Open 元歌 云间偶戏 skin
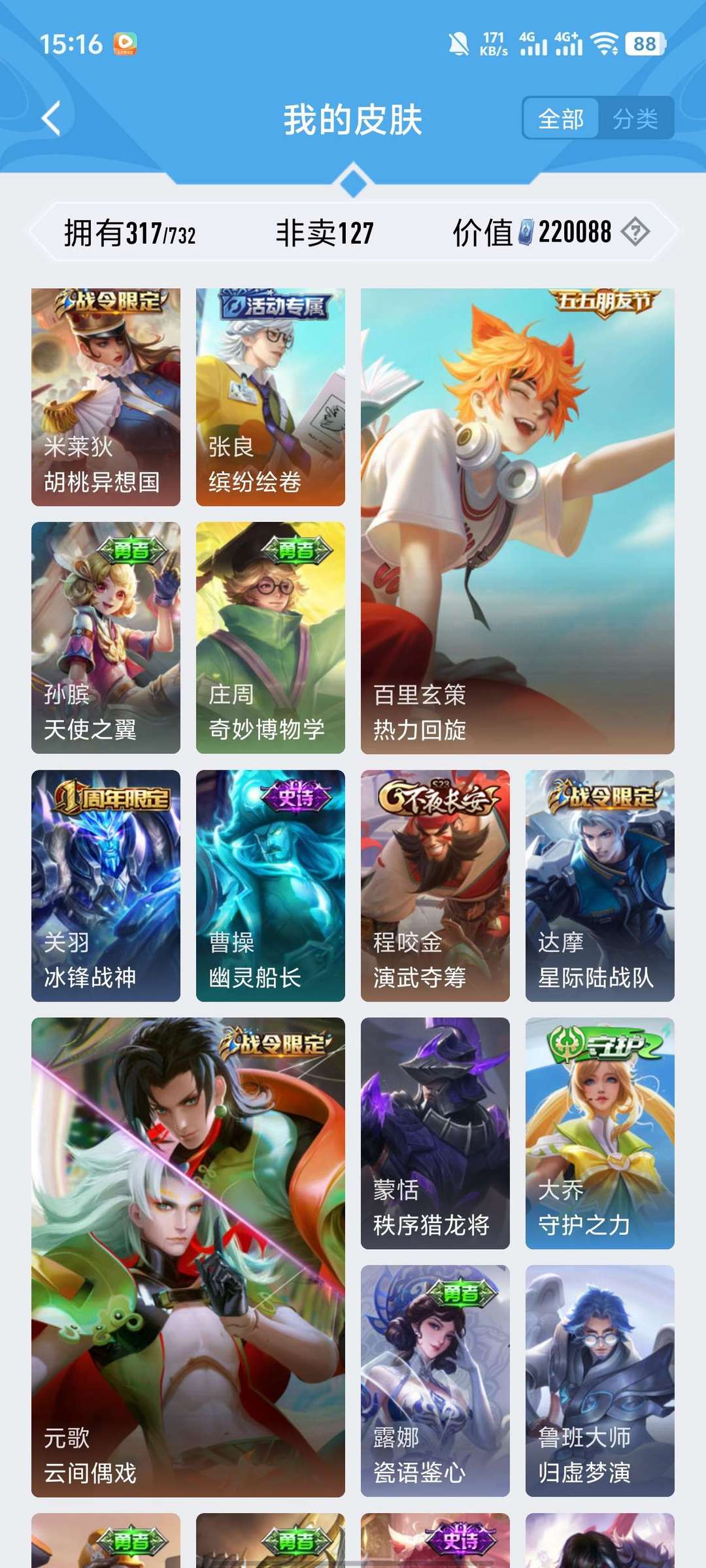This screenshot has height=1568, width=706. 188,1258
